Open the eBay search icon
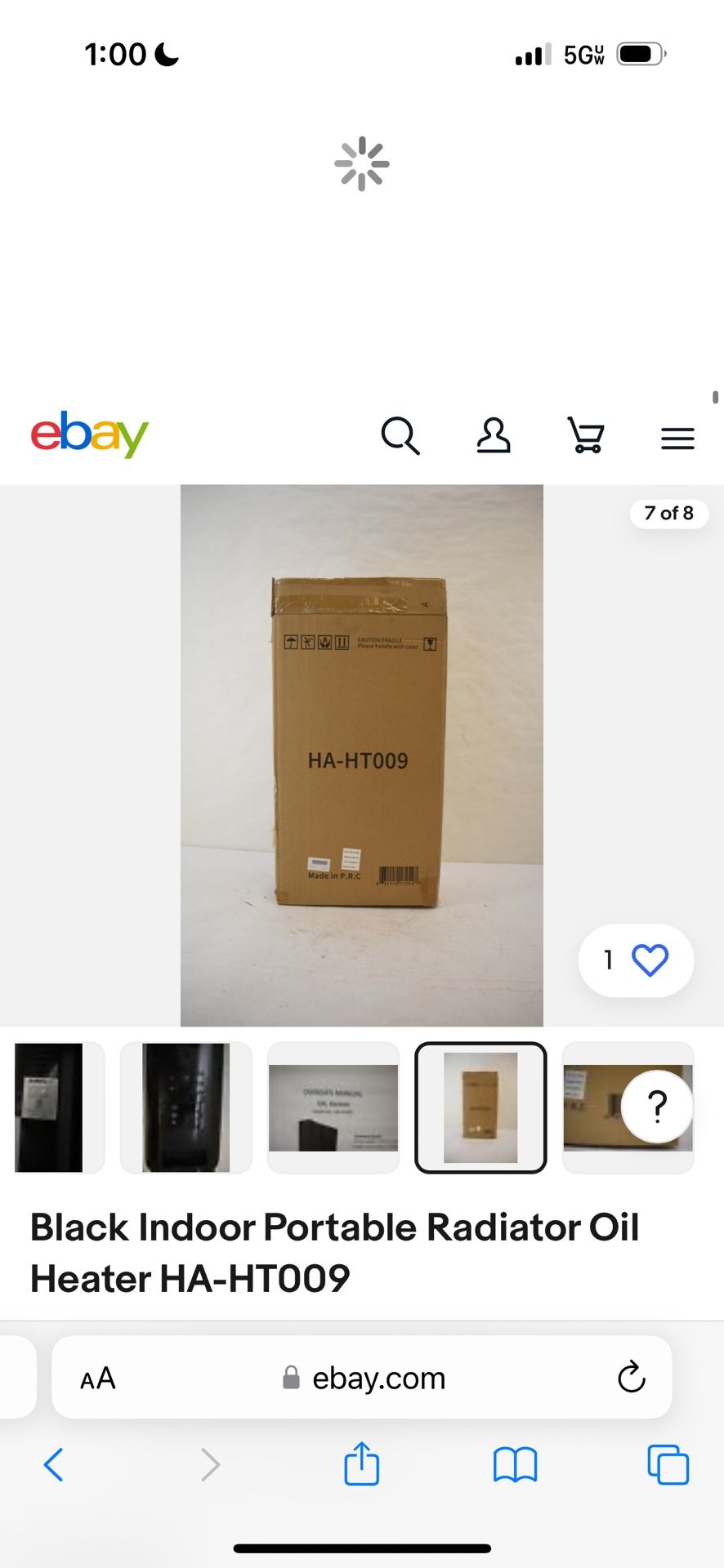The image size is (724, 1568). coord(400,436)
